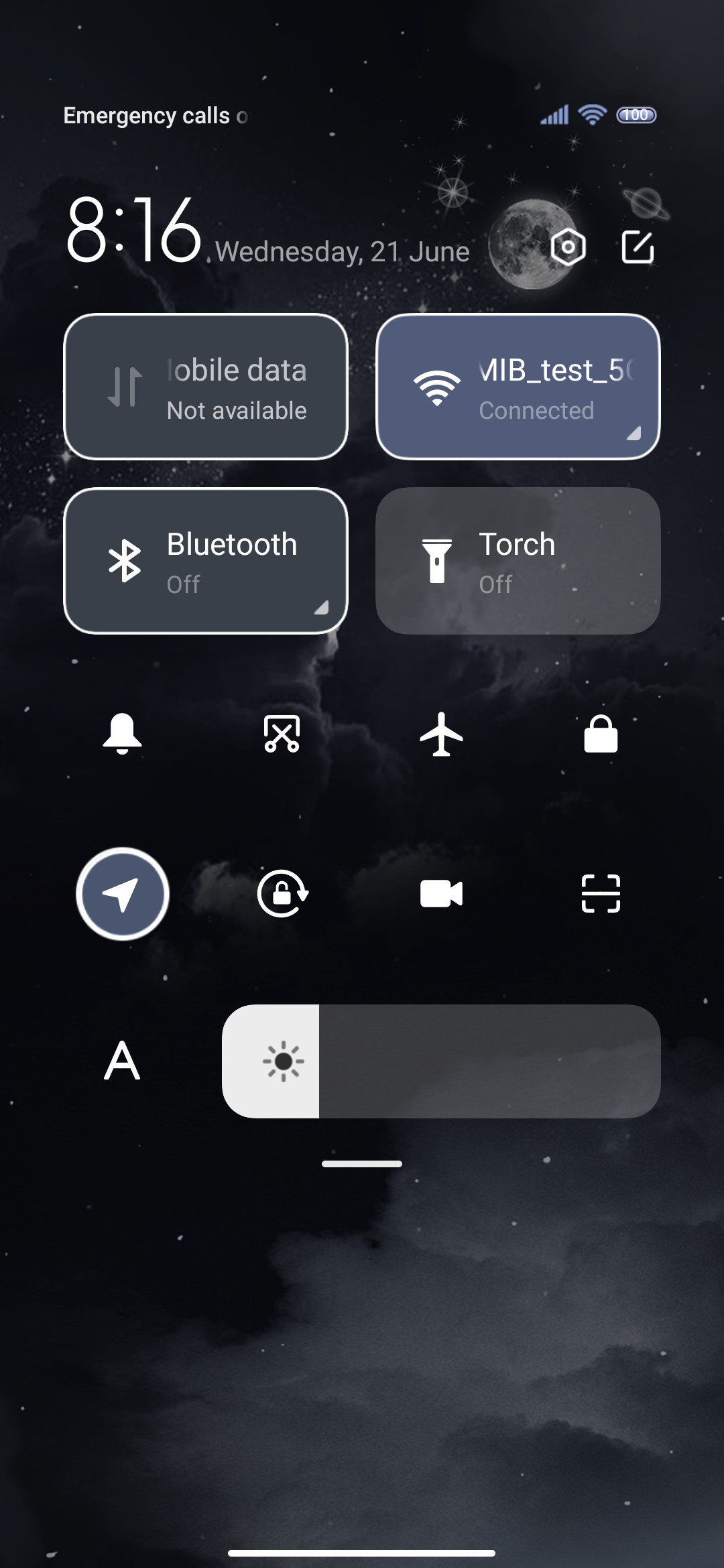Open the scanner icon
This screenshot has height=1568, width=724.
pyautogui.click(x=601, y=894)
